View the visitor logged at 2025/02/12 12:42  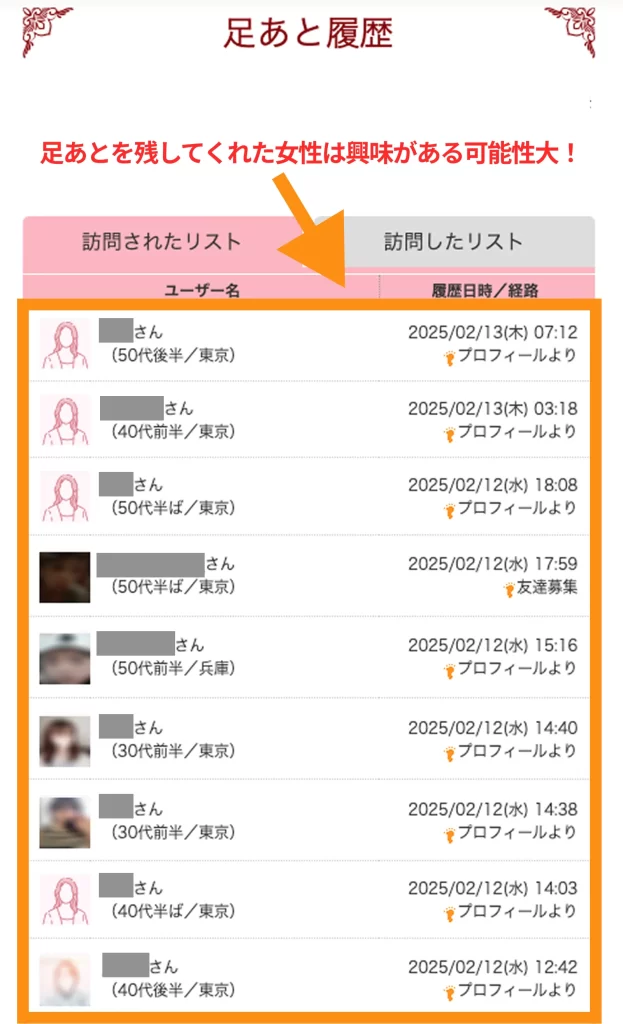click(x=310, y=978)
